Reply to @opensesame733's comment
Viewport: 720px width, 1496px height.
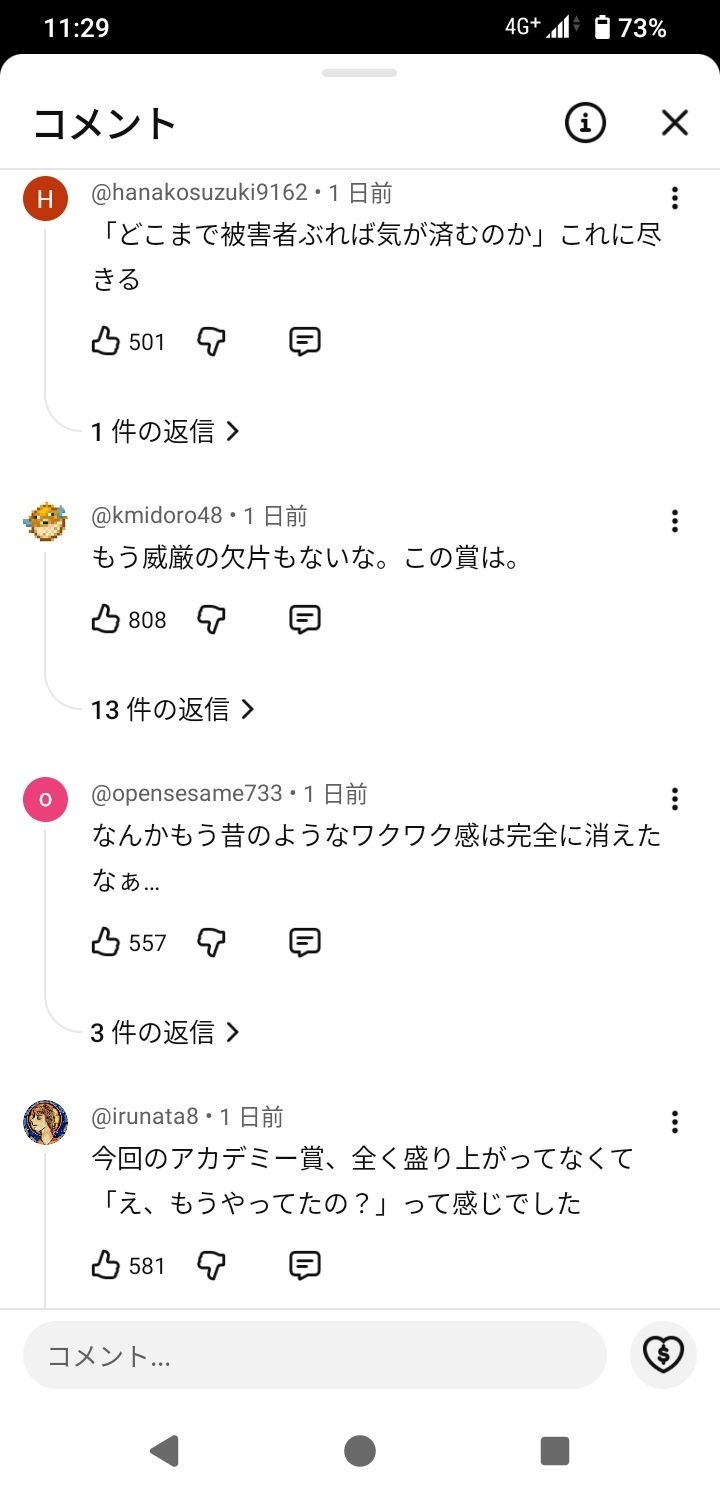coord(304,942)
